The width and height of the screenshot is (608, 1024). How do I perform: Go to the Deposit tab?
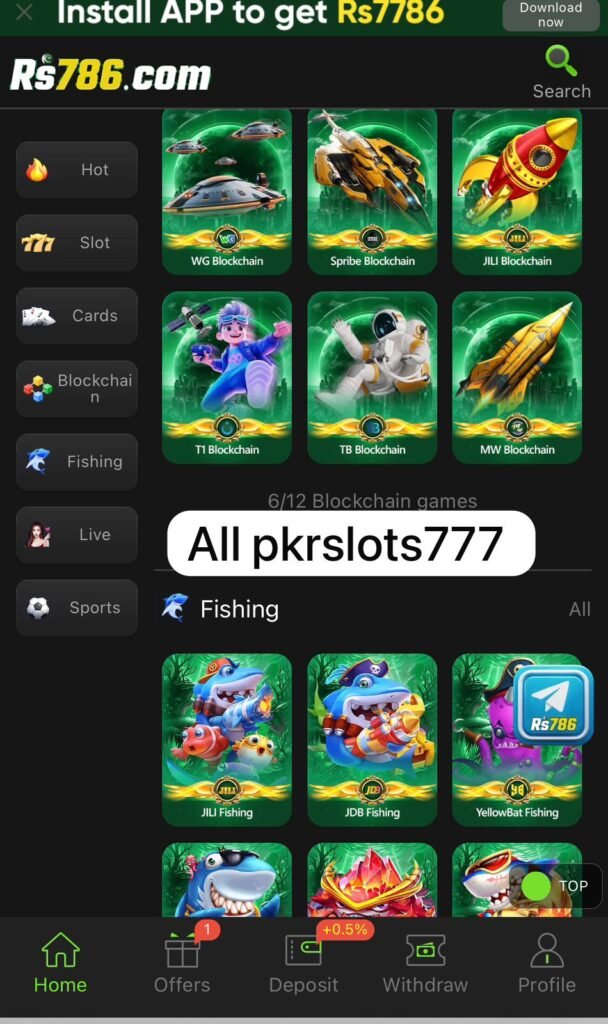(304, 964)
